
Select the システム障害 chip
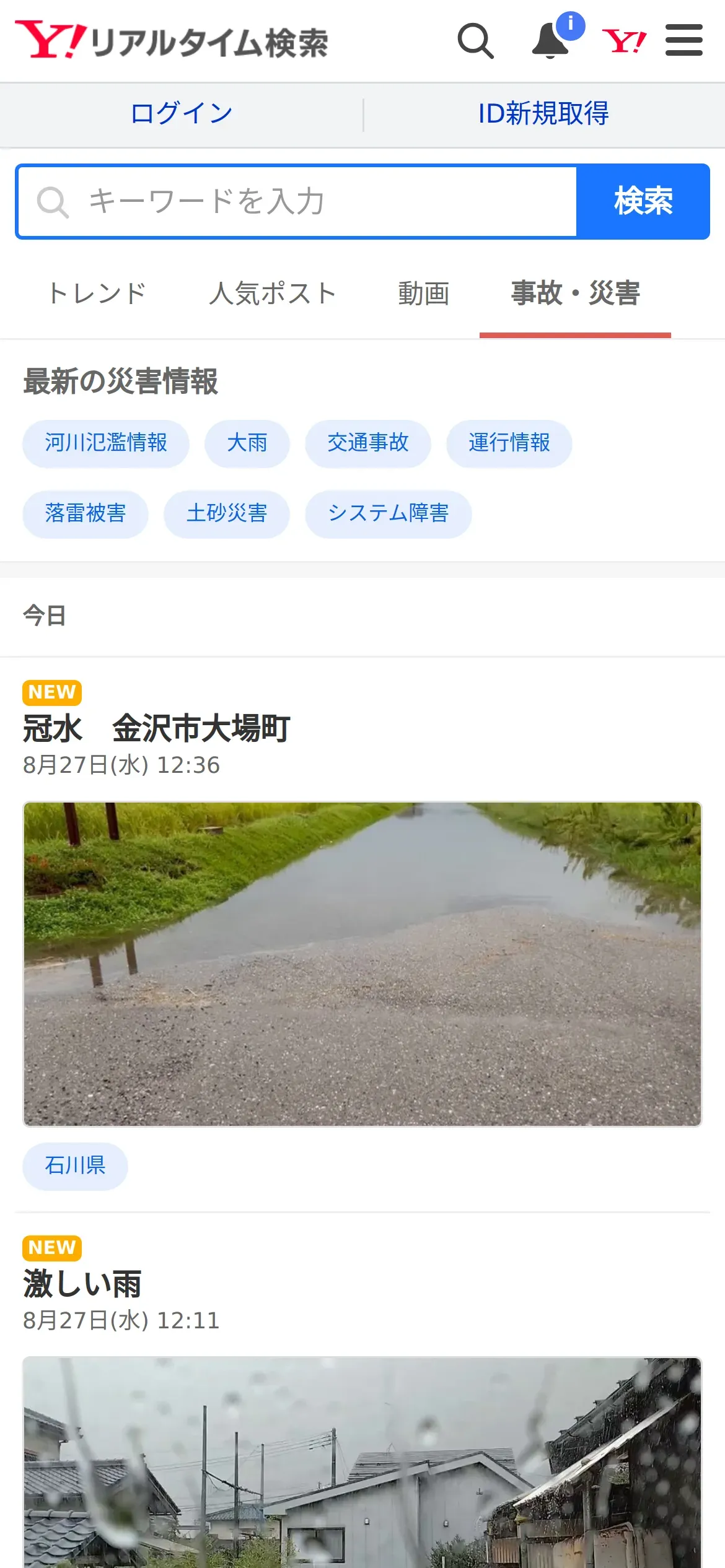pos(389,514)
